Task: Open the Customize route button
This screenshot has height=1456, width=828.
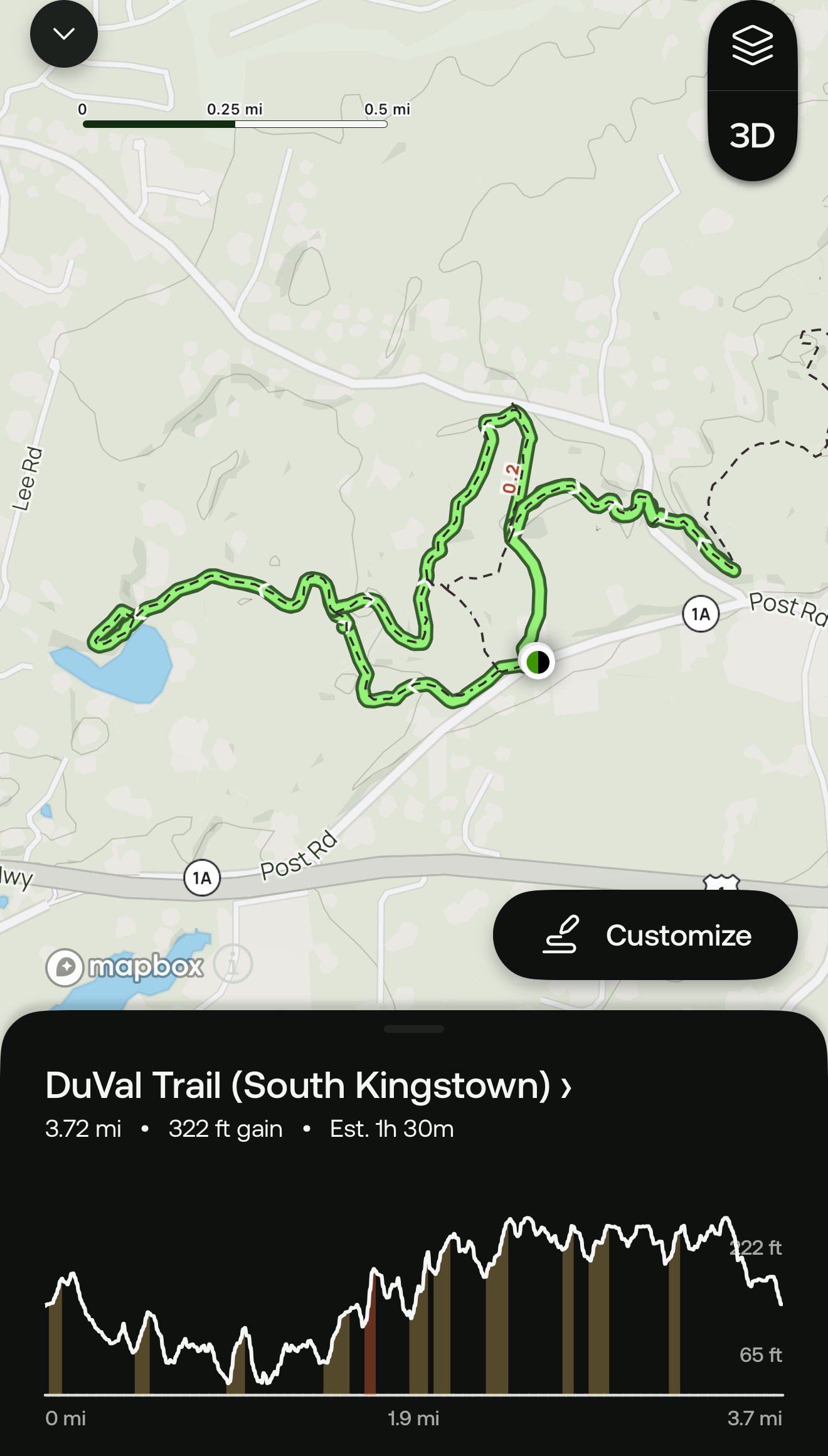Action: coord(645,935)
